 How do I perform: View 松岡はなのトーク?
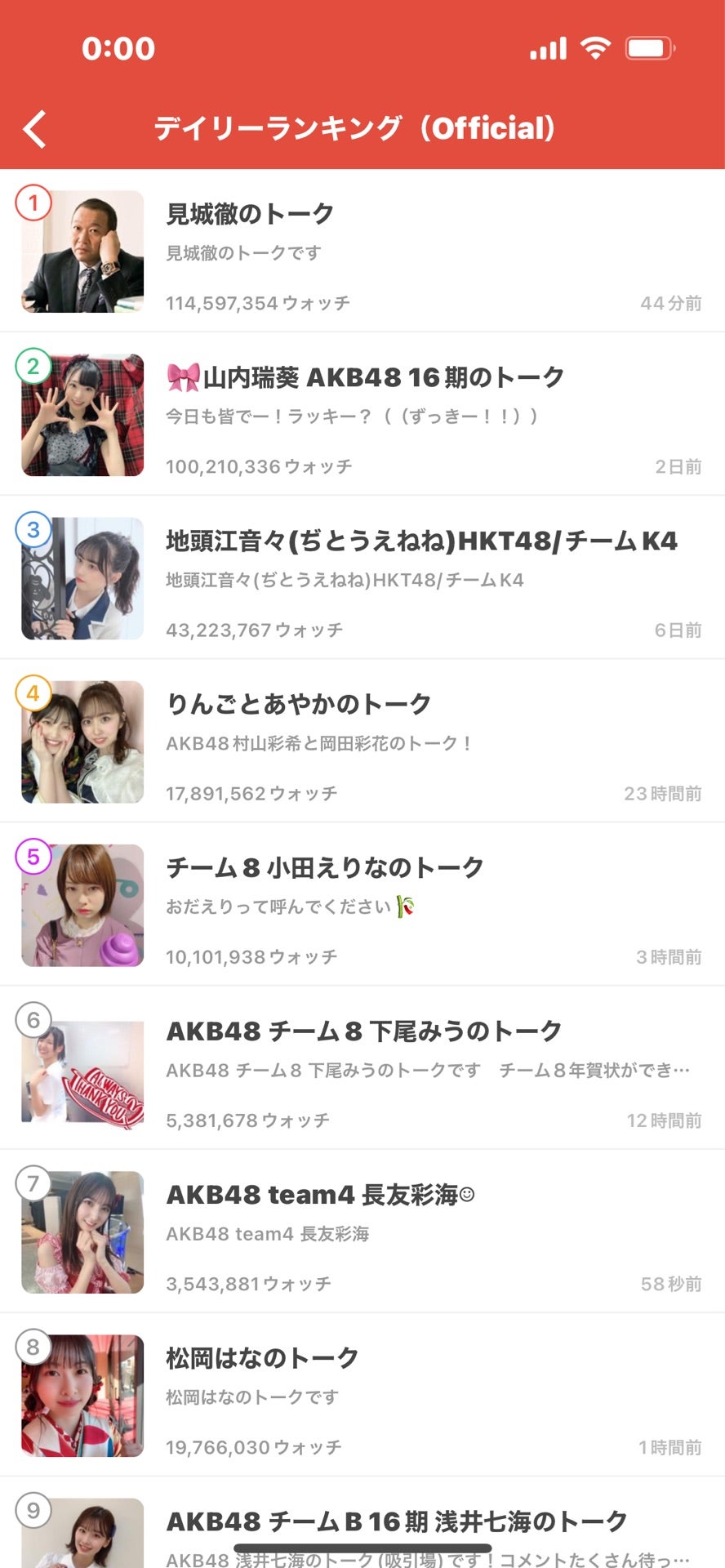pyautogui.click(x=362, y=1395)
